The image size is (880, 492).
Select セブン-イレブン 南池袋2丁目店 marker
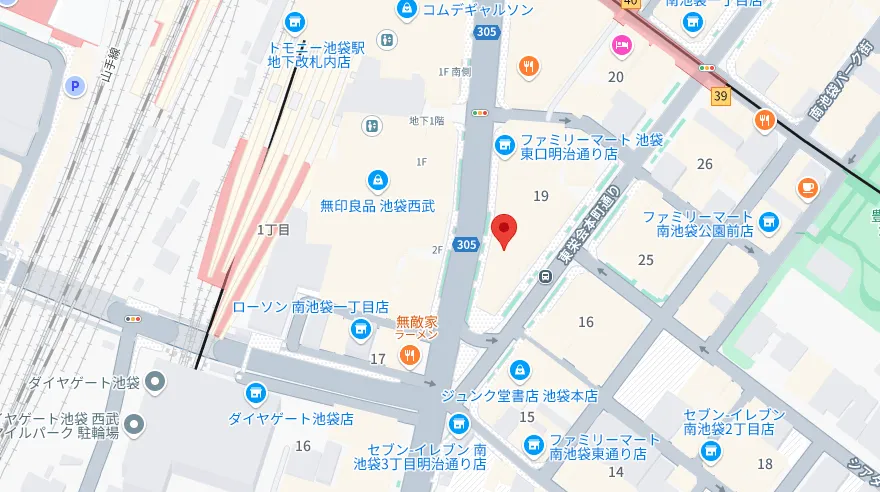point(711,453)
